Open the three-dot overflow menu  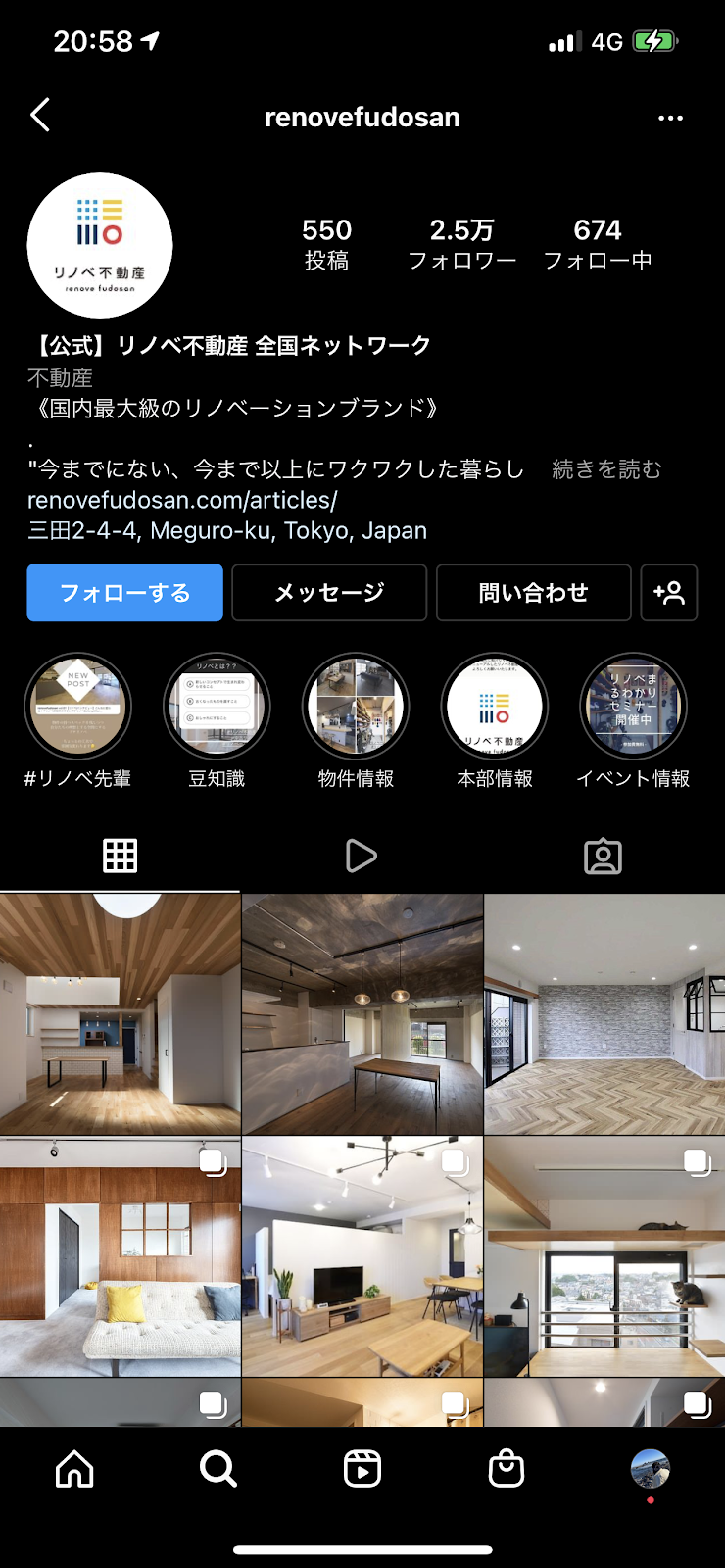point(670,118)
